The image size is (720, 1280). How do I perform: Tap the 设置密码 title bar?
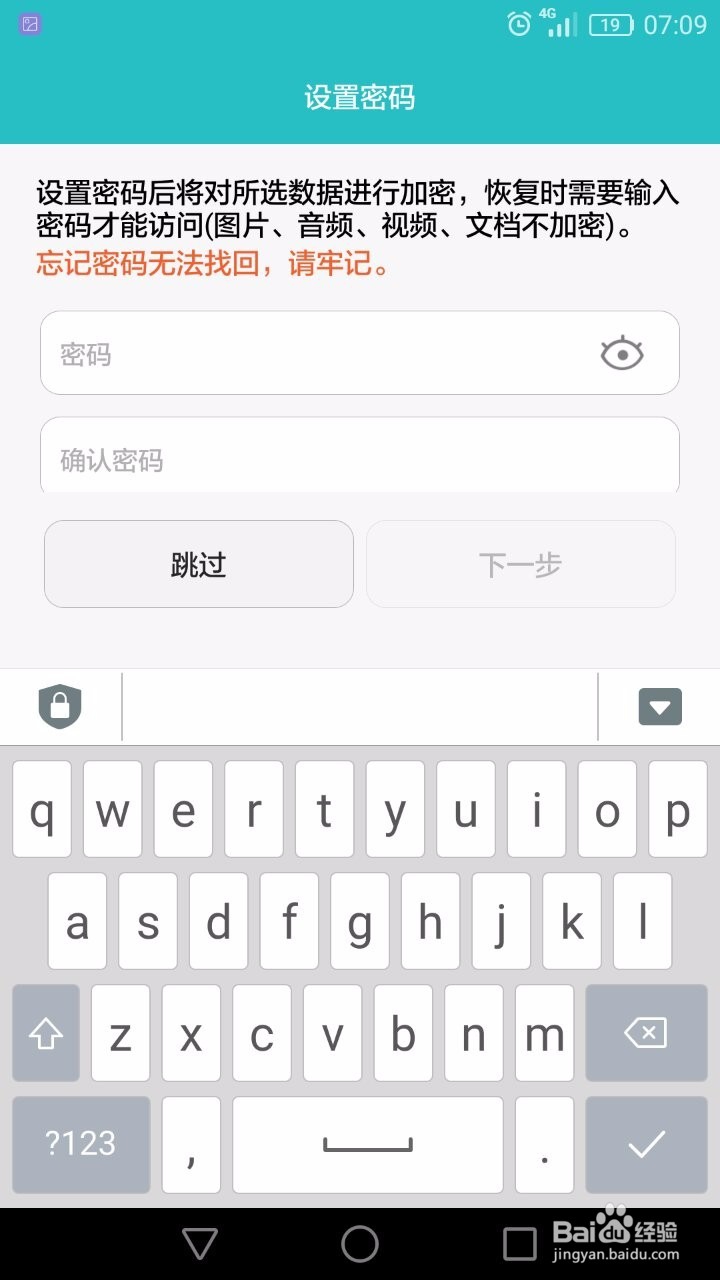tap(360, 99)
